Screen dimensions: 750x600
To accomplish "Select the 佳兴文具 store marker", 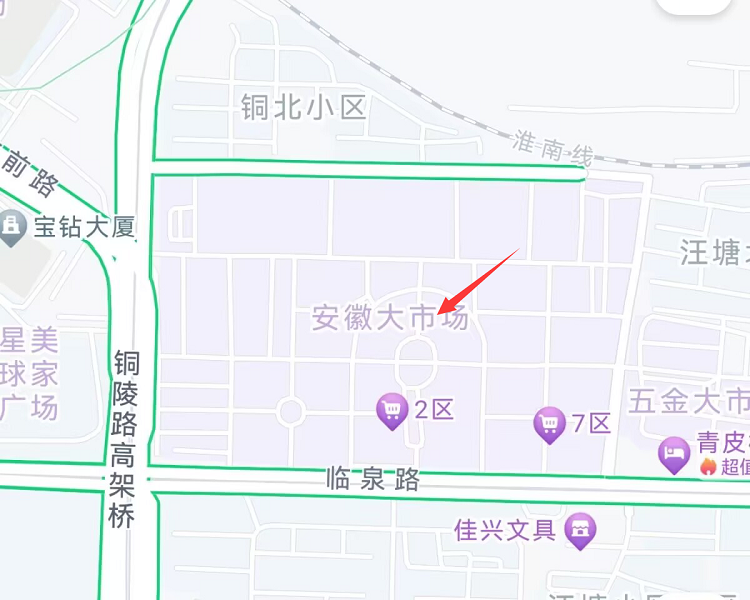I will tap(580, 529).
